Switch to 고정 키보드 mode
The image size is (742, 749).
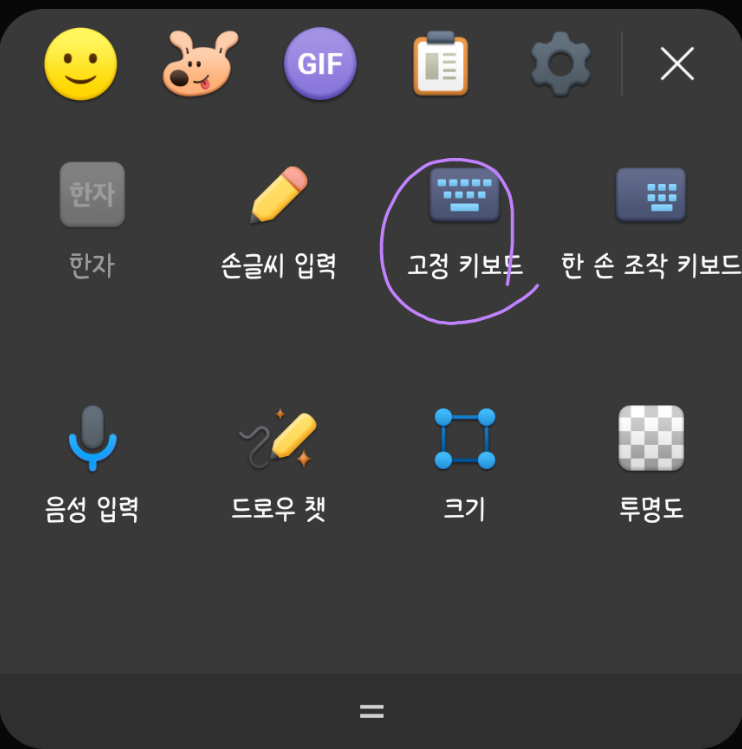[x=464, y=222]
